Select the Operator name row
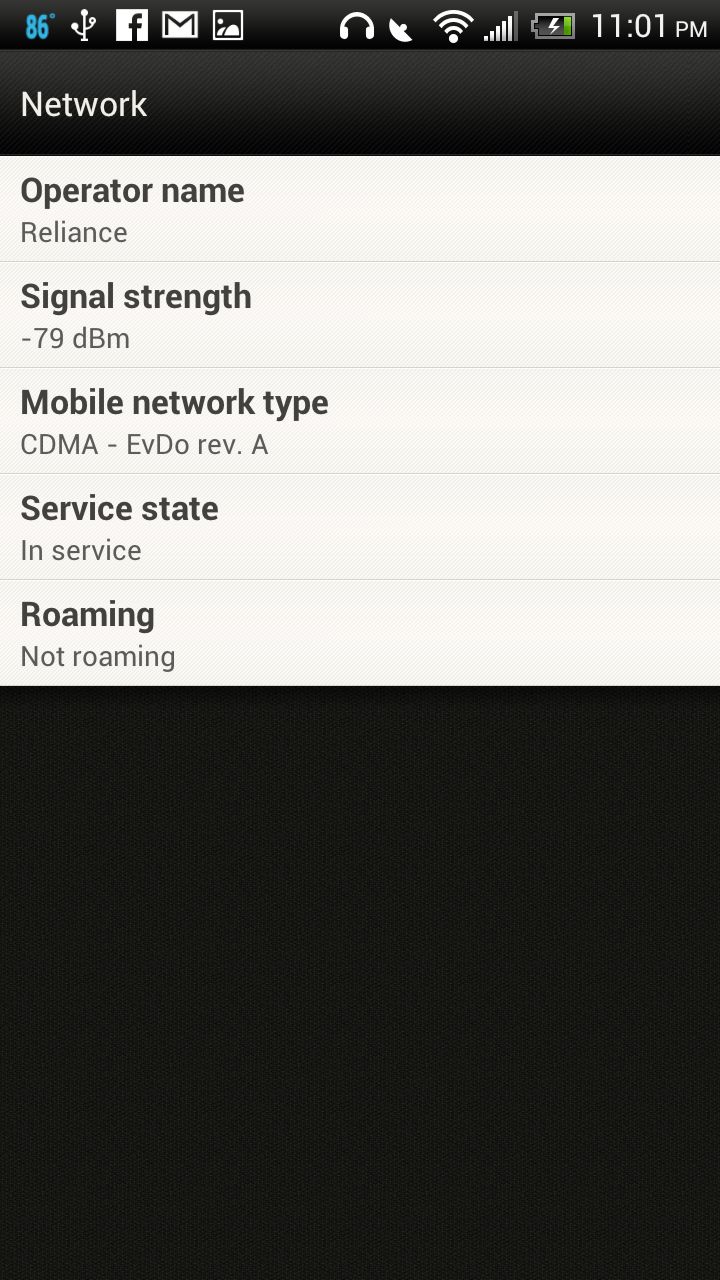Viewport: 720px width, 1280px height. coord(360,209)
